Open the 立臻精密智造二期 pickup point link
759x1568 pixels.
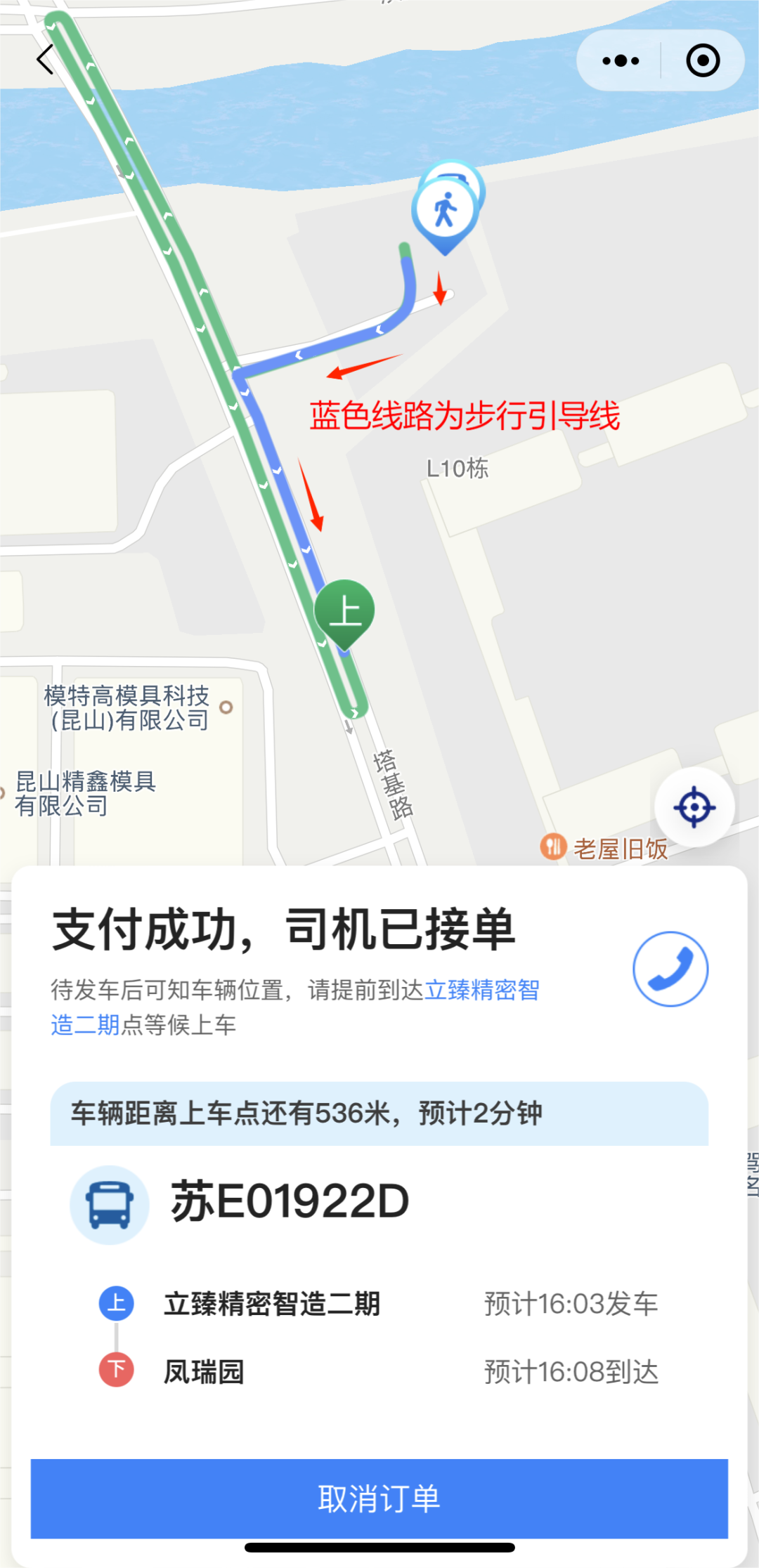click(x=481, y=990)
